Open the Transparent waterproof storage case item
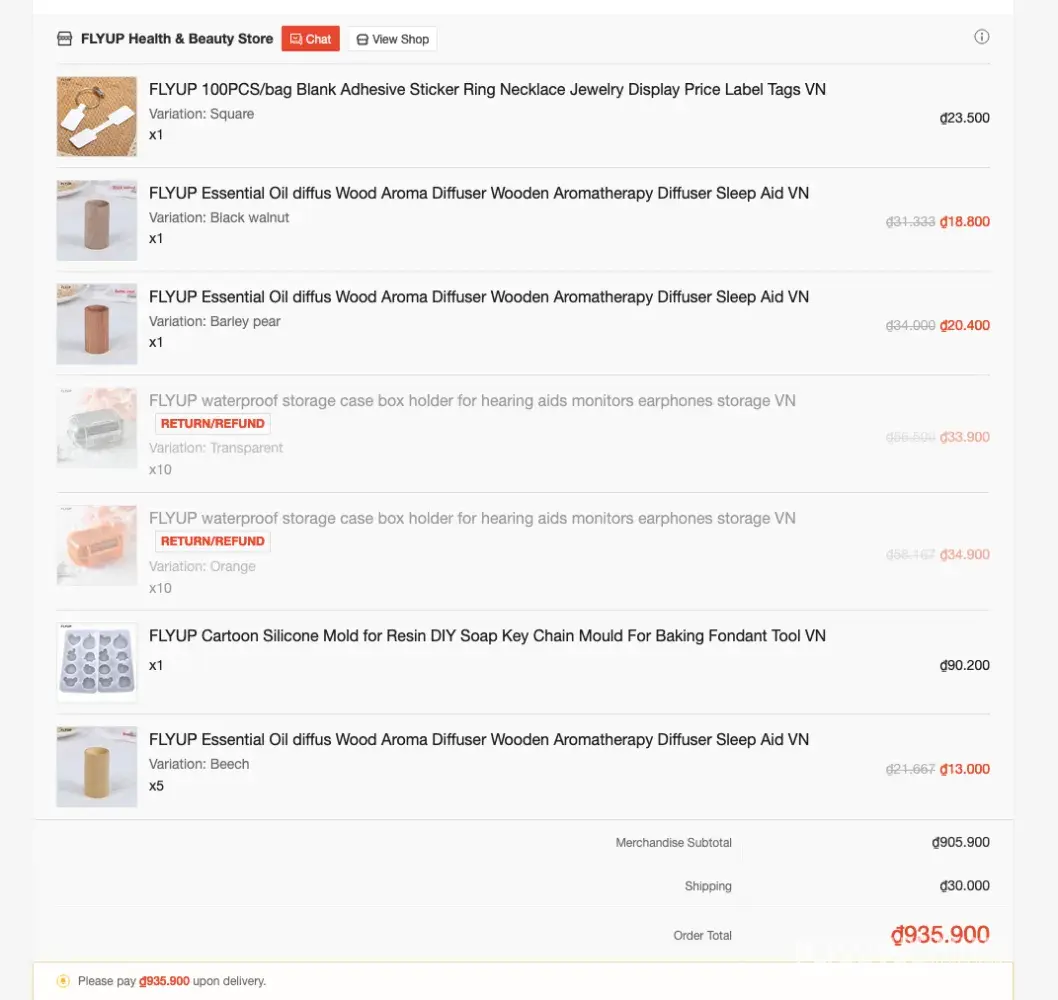The width and height of the screenshot is (1058, 1000). (472, 401)
